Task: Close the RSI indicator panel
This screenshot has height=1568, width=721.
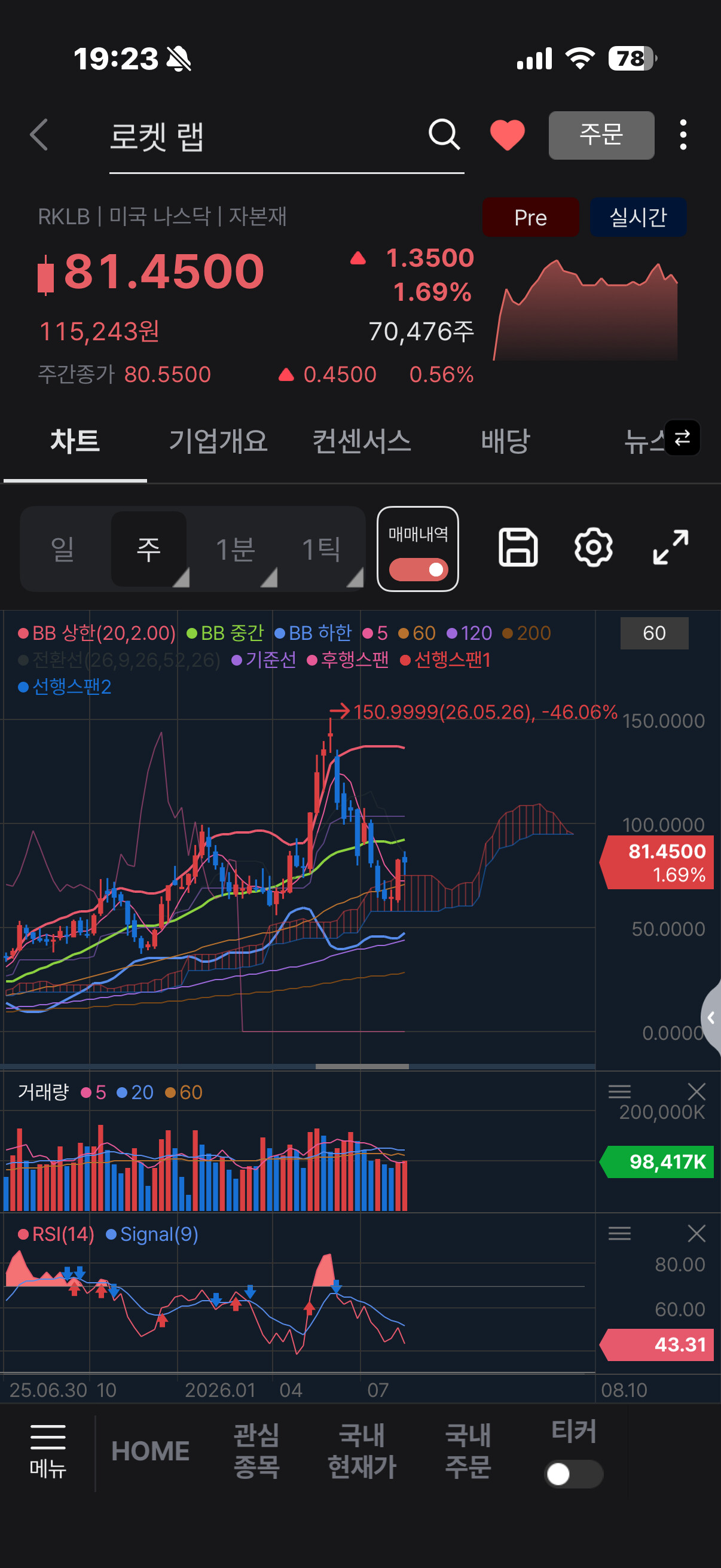Action: (696, 1233)
